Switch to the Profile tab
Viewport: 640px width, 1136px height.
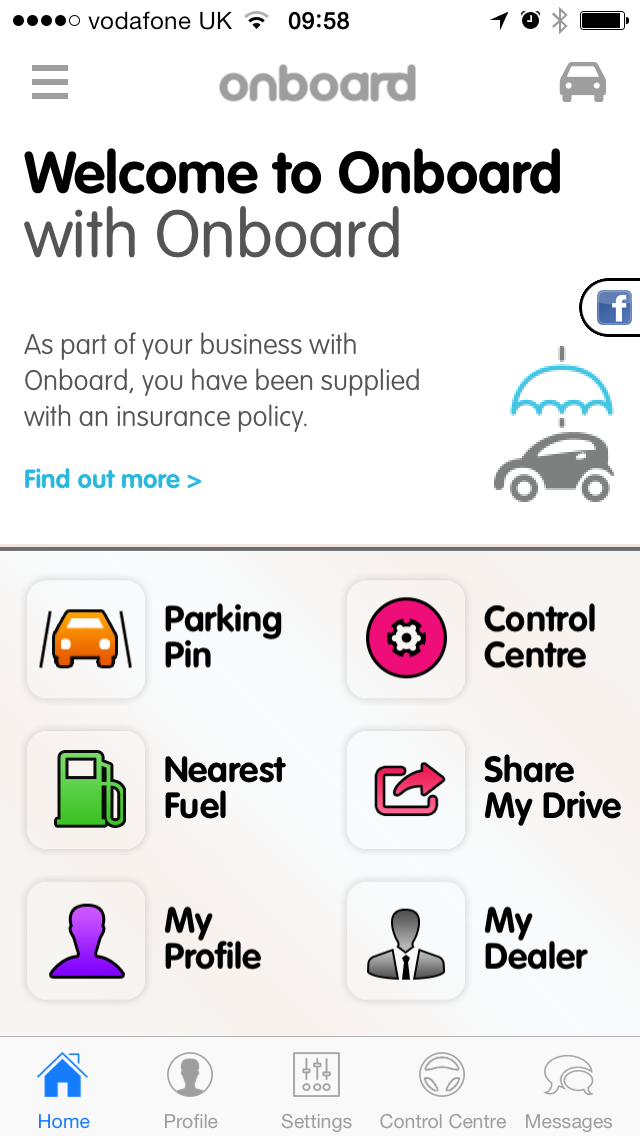click(190, 1090)
